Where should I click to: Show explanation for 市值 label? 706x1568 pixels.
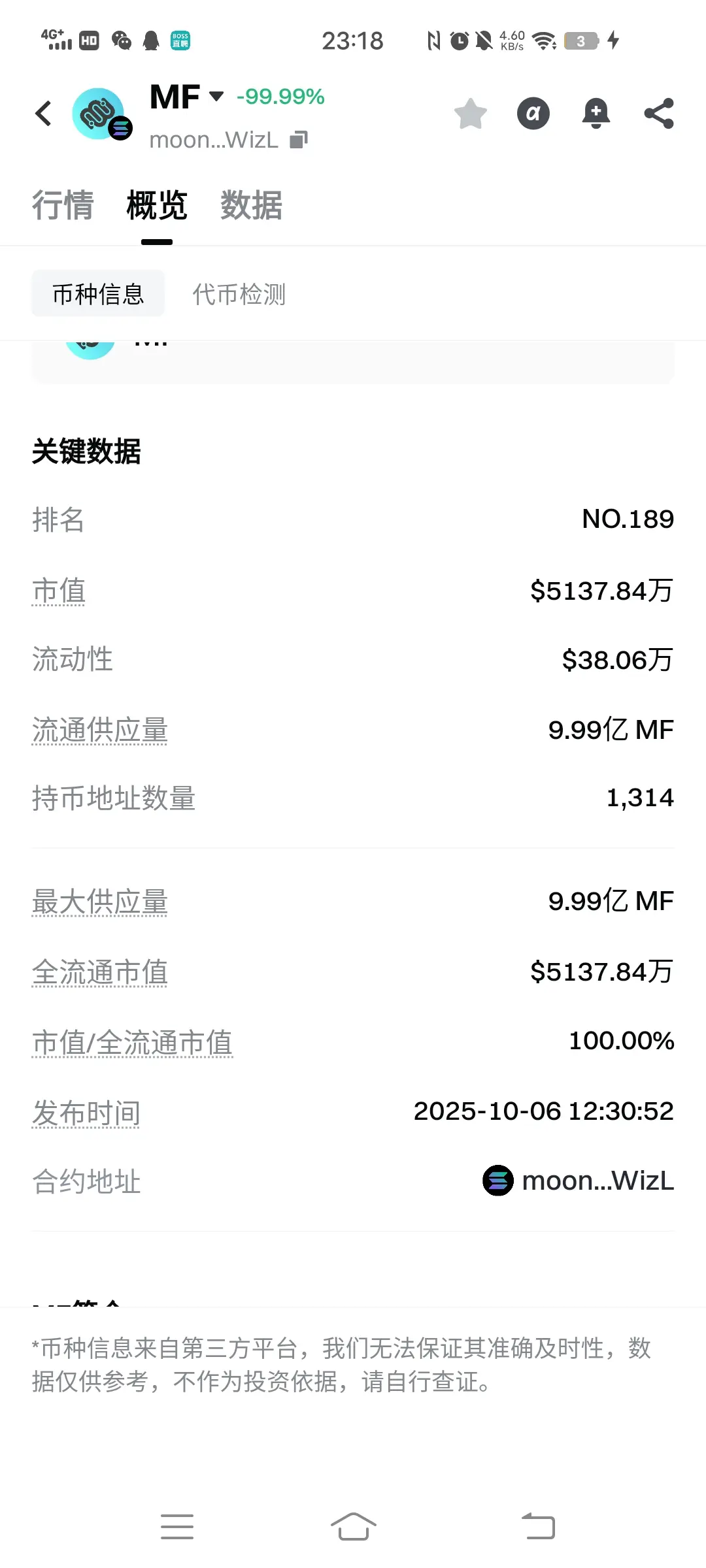pos(59,591)
